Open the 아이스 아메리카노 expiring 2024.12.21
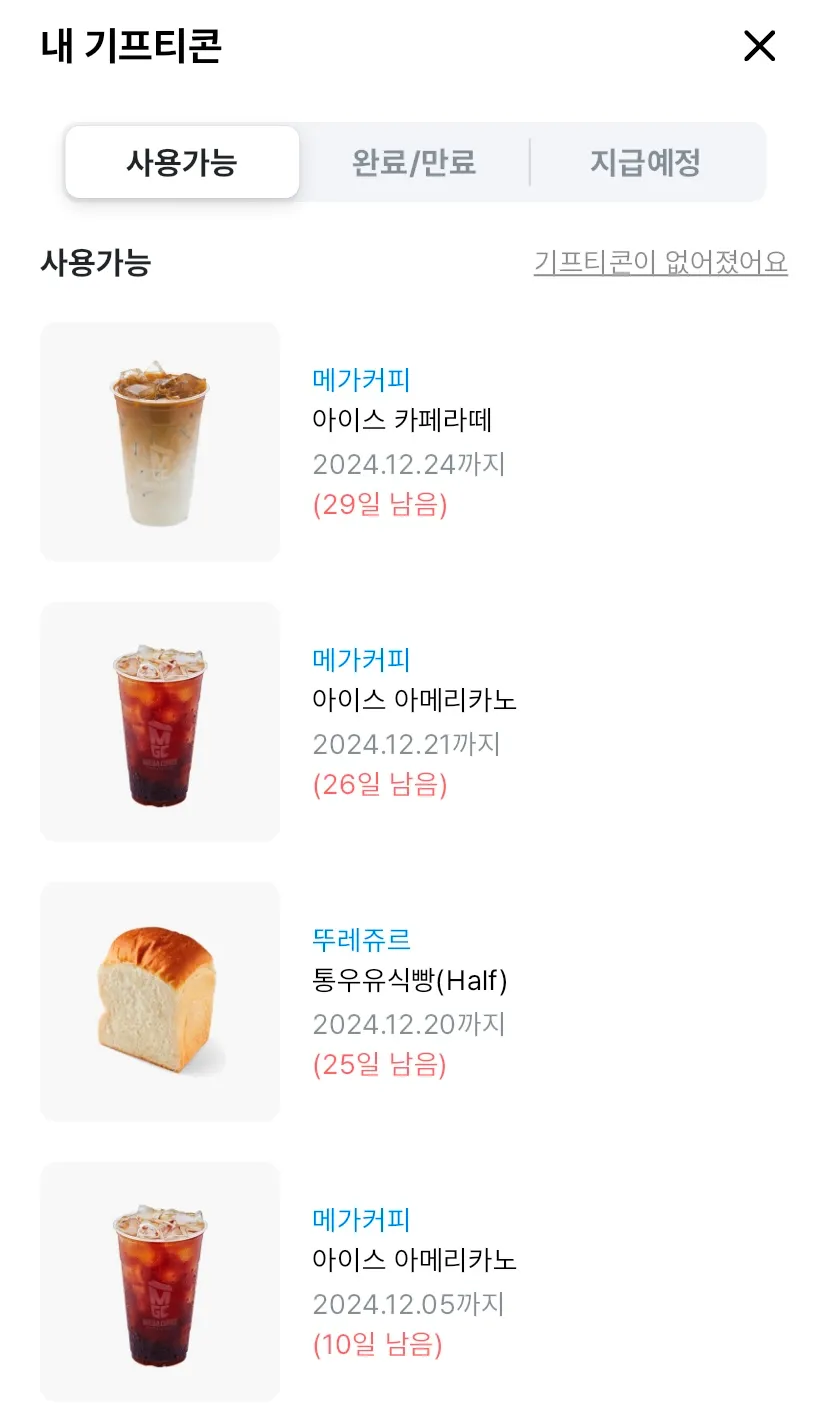This screenshot has width=828, height=1426. (413, 700)
